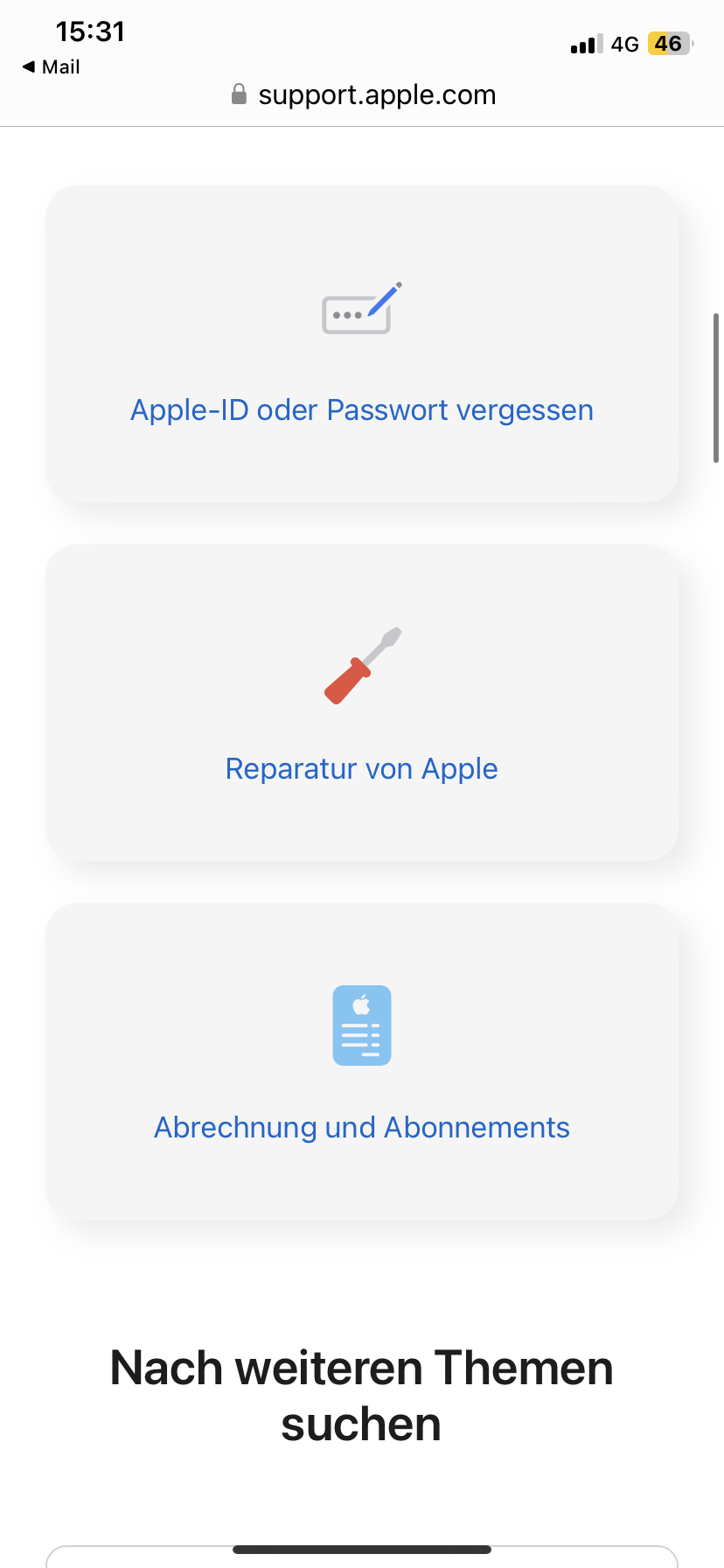Open the Reparatur von Apple card
724x1568 pixels.
(x=362, y=767)
